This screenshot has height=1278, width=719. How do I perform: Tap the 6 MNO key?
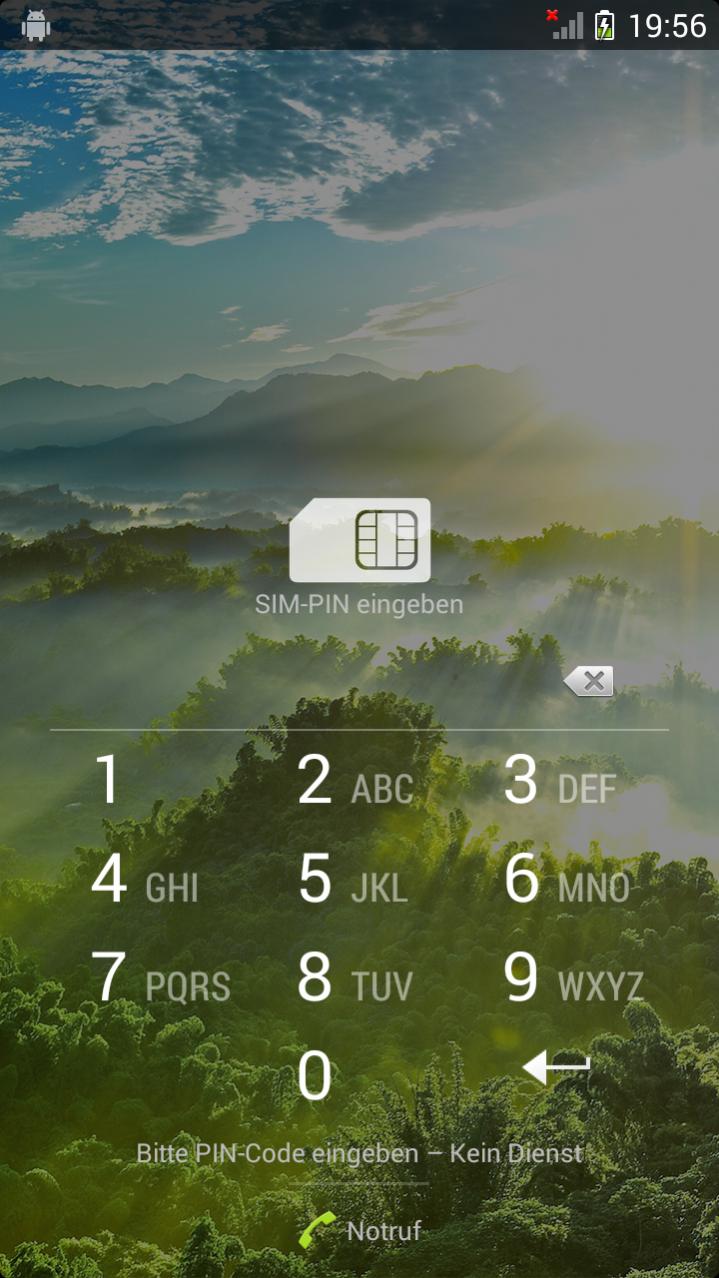[x=566, y=880]
